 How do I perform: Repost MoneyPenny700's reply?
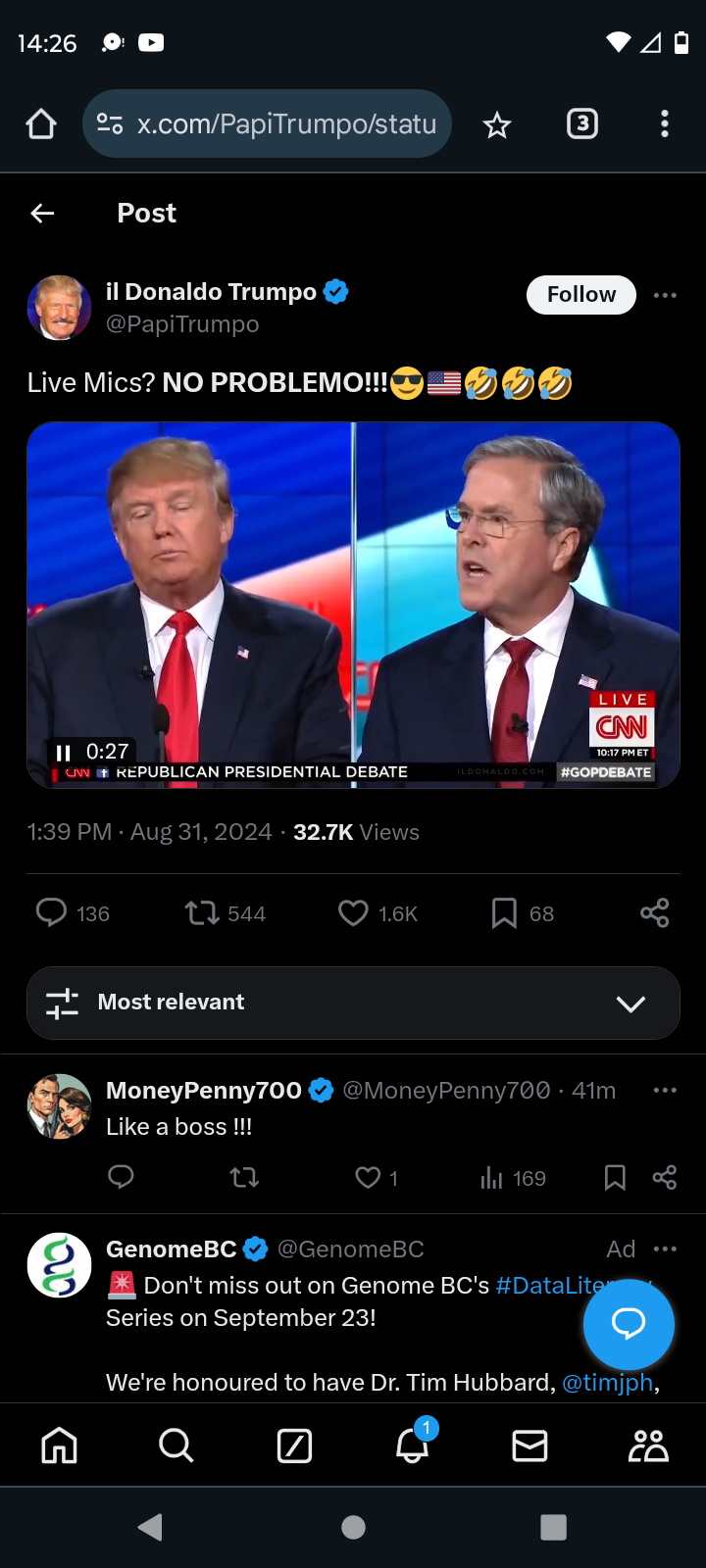pos(244,1178)
